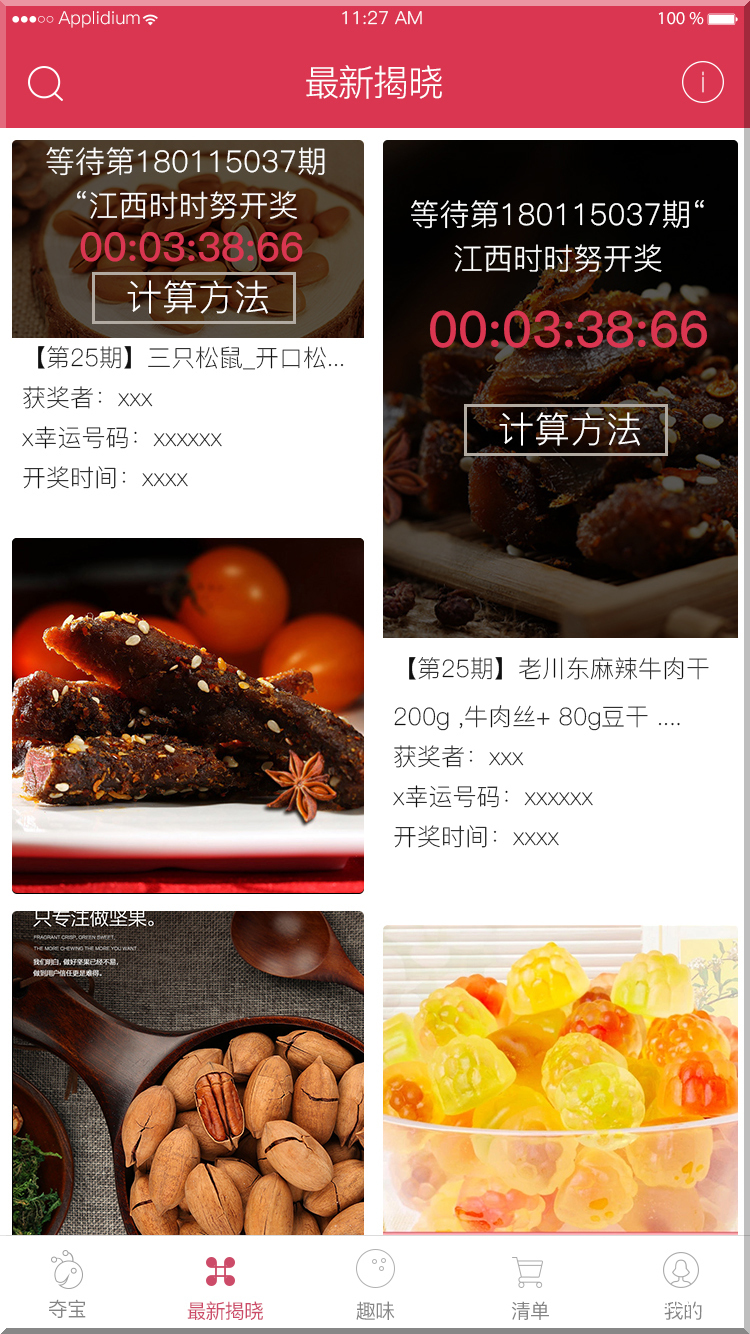Viewport: 750px width, 1334px height.
Task: Tap 计算方法 on the 老川东麻辣牛肉干 card
Action: click(566, 430)
